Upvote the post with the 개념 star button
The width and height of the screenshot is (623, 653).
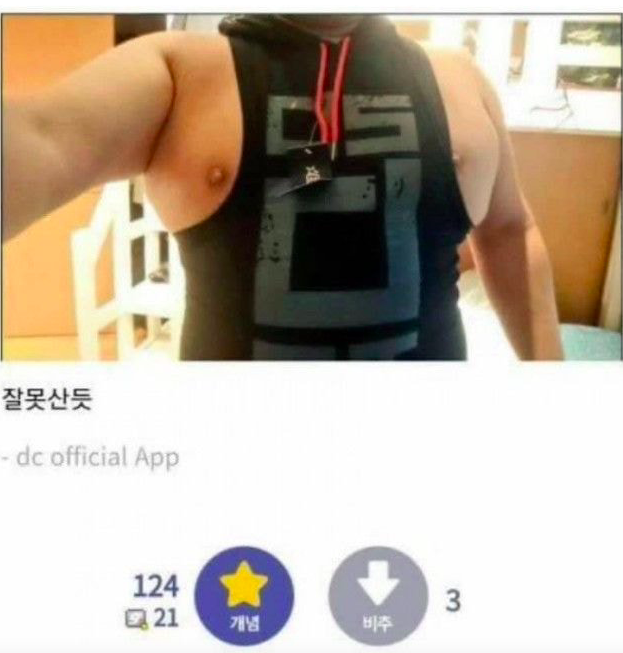click(x=244, y=596)
